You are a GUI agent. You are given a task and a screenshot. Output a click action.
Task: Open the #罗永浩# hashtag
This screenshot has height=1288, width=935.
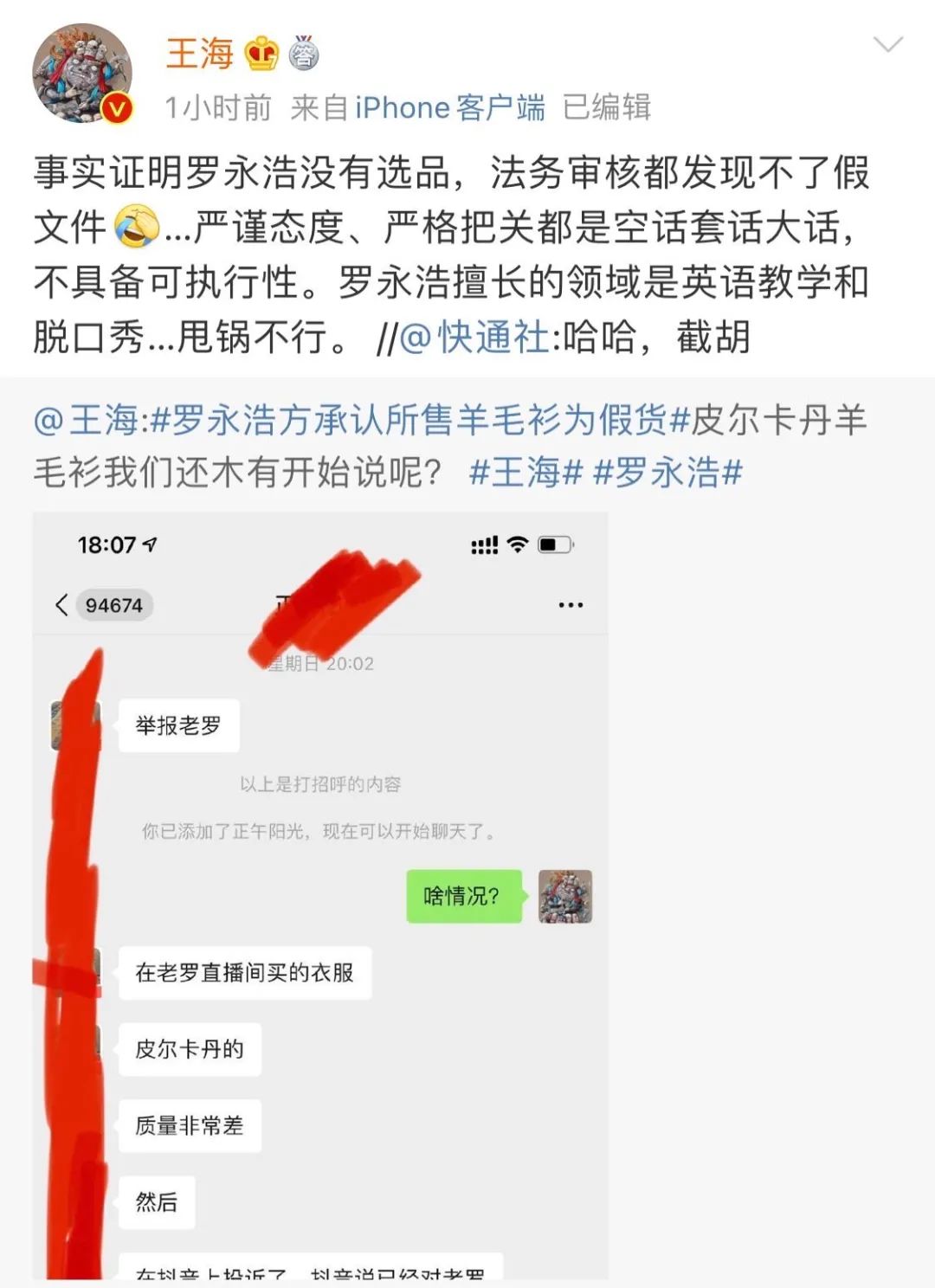[x=667, y=473]
